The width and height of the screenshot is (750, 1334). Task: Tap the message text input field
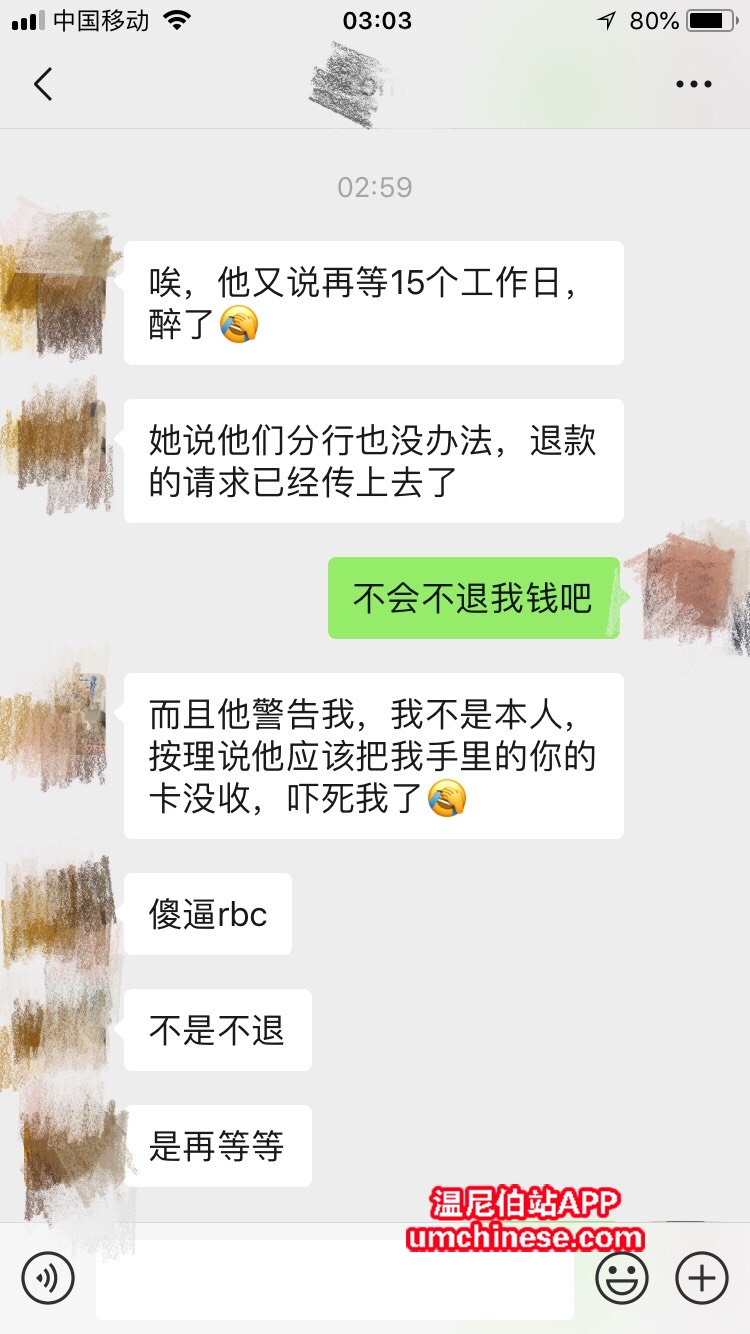335,1279
